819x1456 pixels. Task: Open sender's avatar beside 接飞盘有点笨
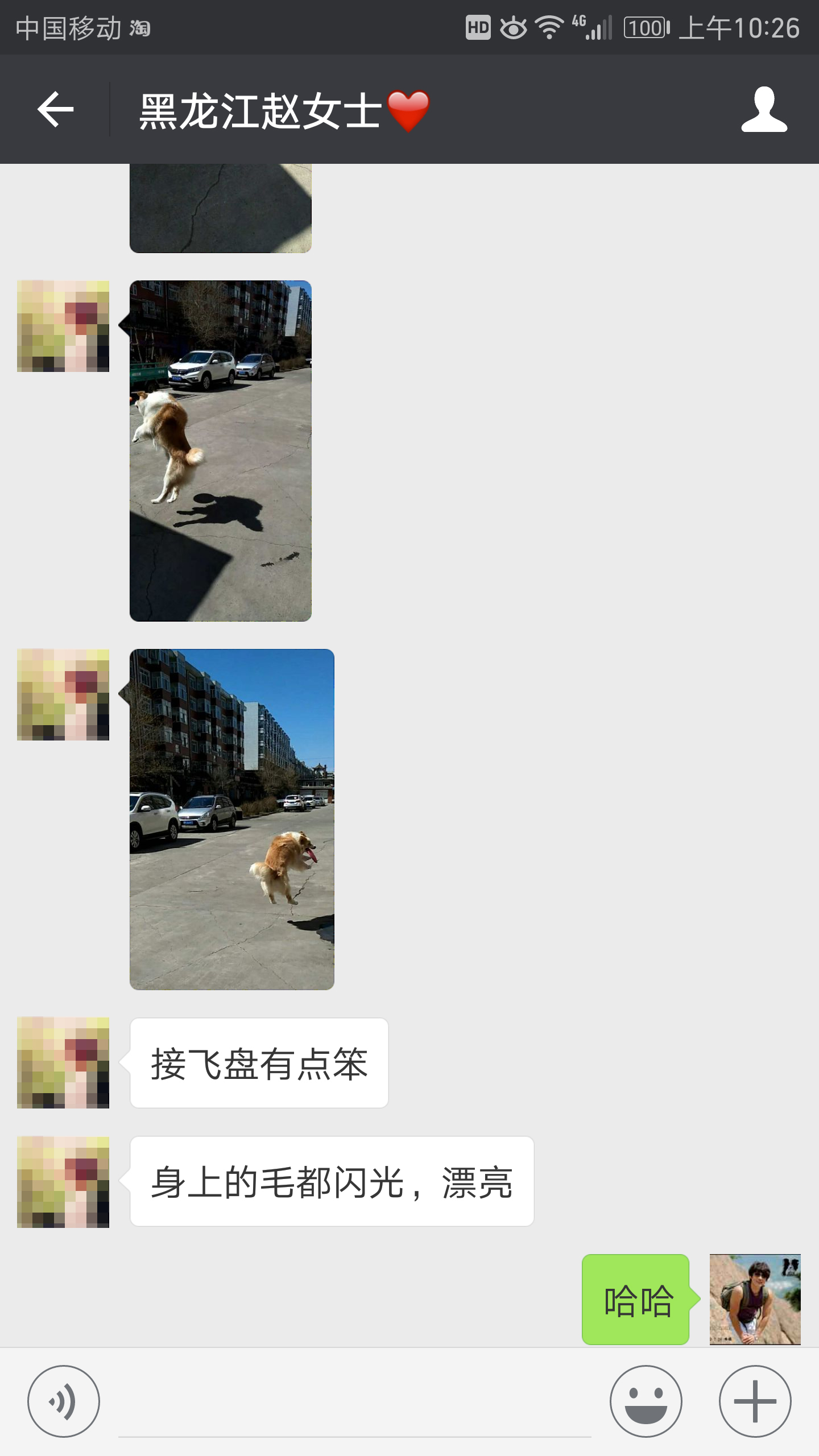63,1062
